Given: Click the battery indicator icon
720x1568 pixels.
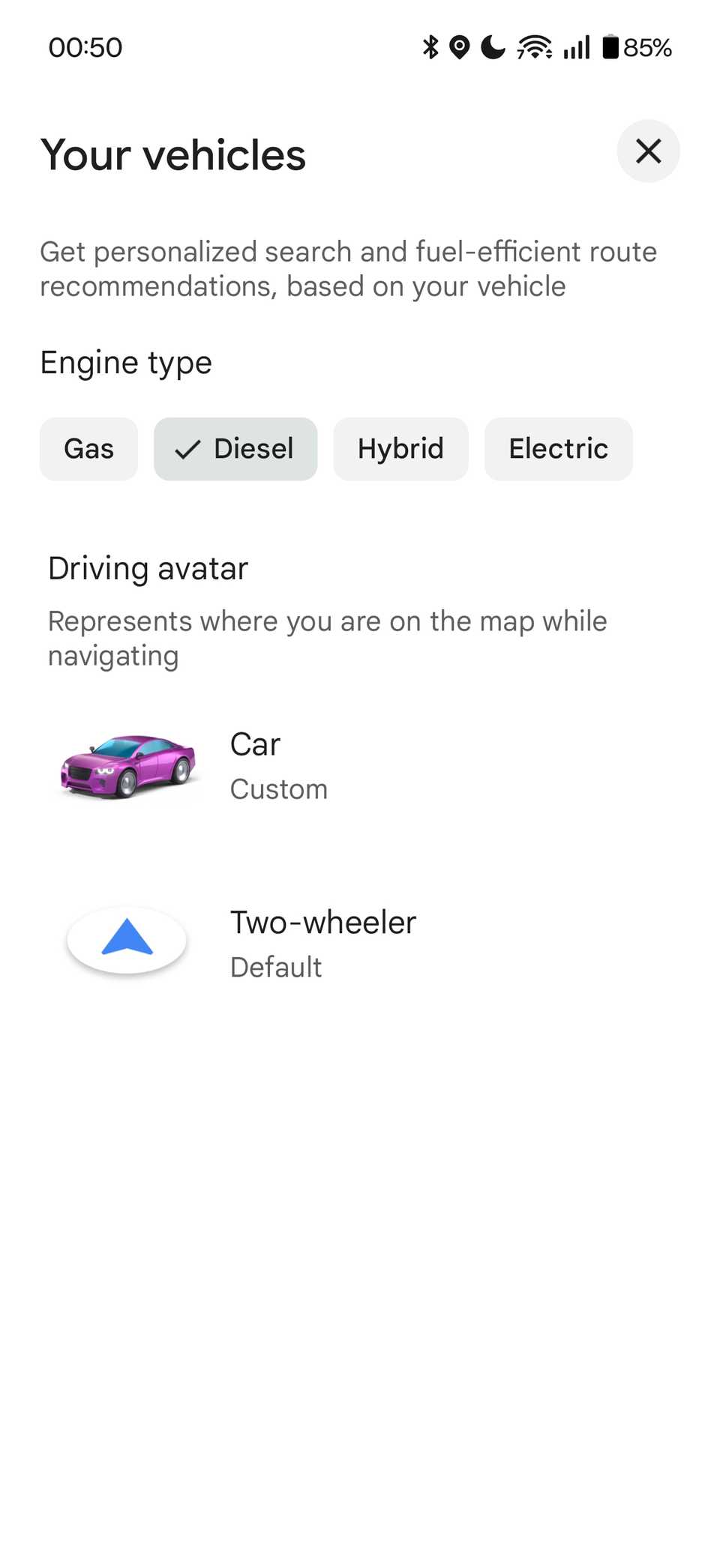Looking at the screenshot, I should pyautogui.click(x=611, y=46).
